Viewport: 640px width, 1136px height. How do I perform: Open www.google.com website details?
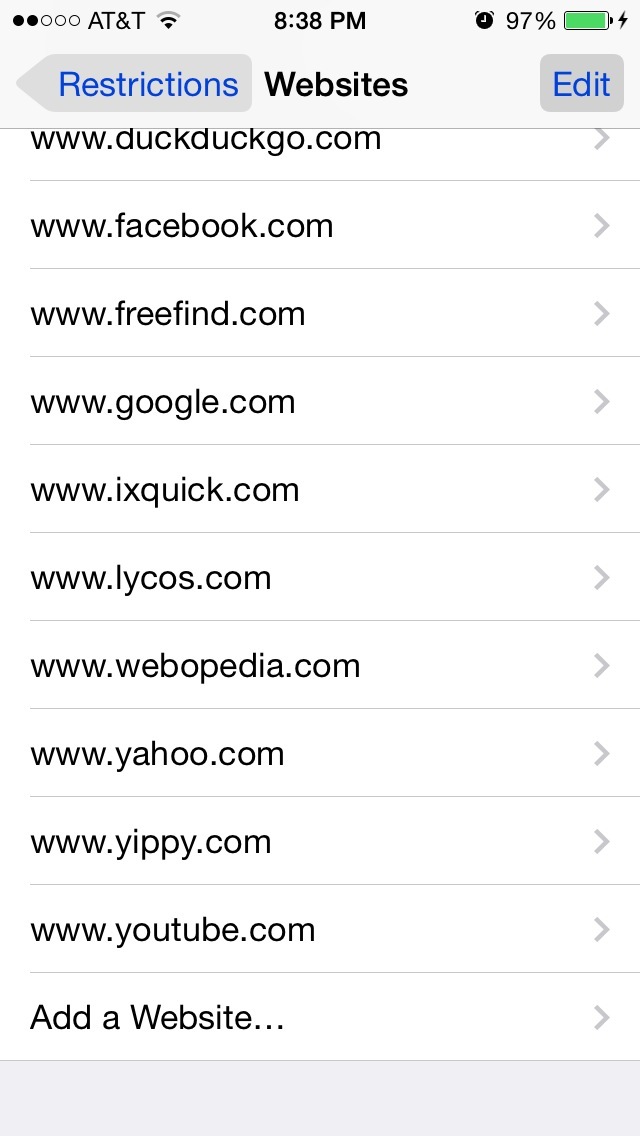(x=320, y=402)
